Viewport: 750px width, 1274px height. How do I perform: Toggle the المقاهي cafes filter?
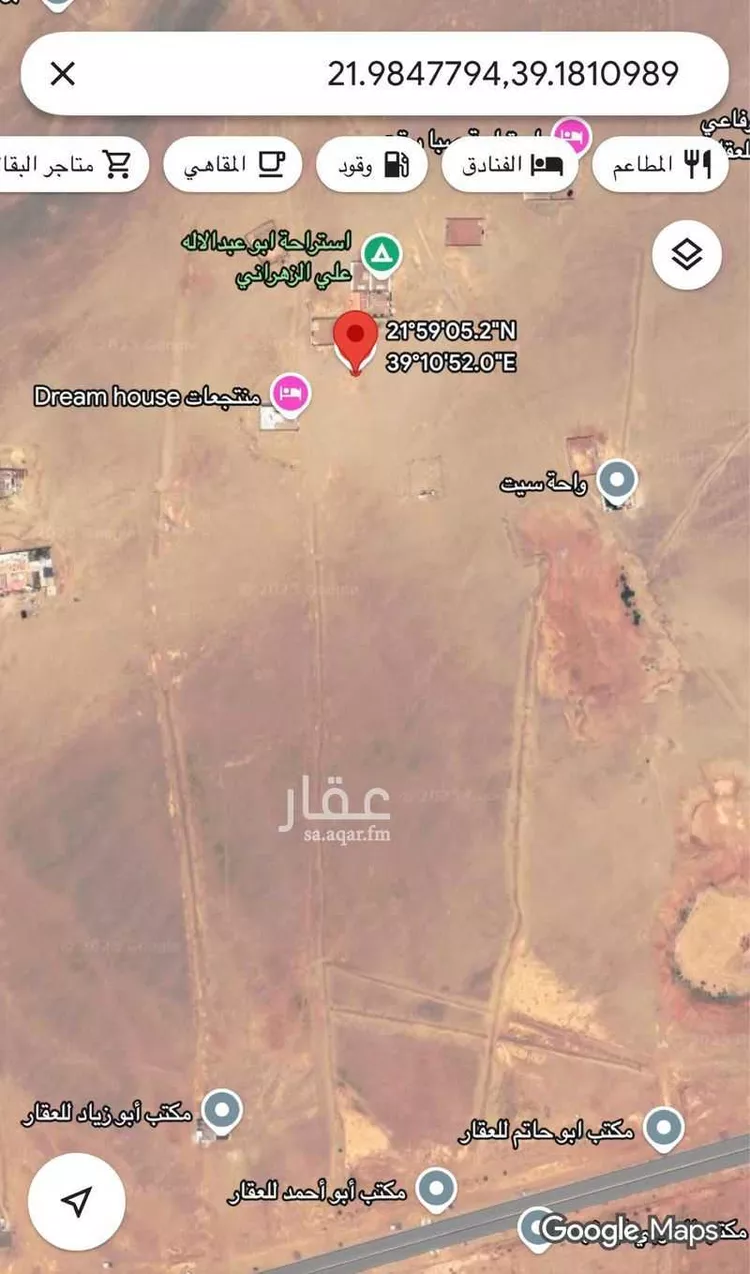[231, 164]
